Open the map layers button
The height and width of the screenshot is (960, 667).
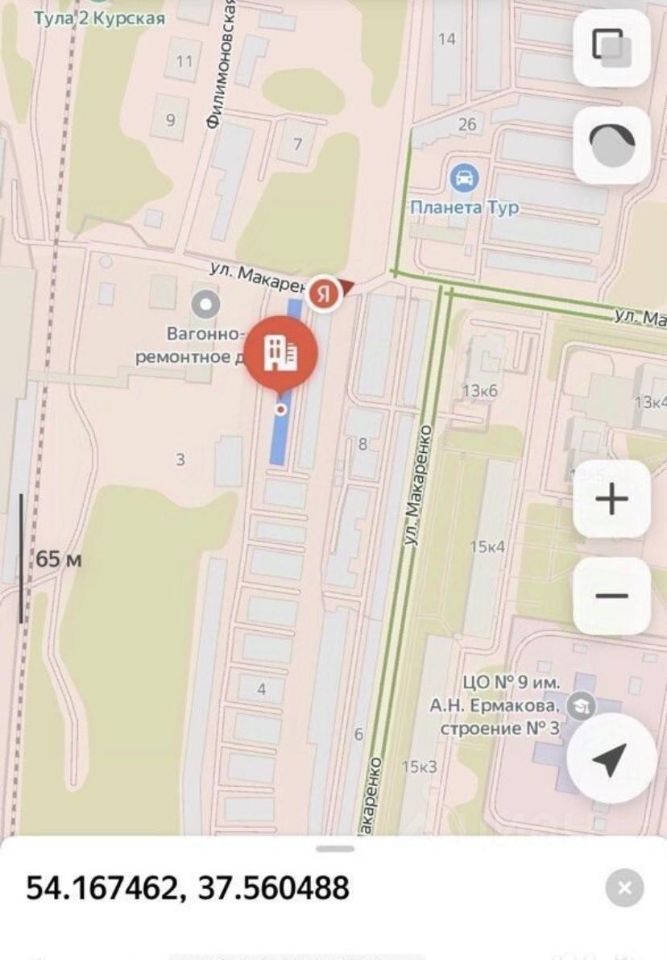(611, 48)
